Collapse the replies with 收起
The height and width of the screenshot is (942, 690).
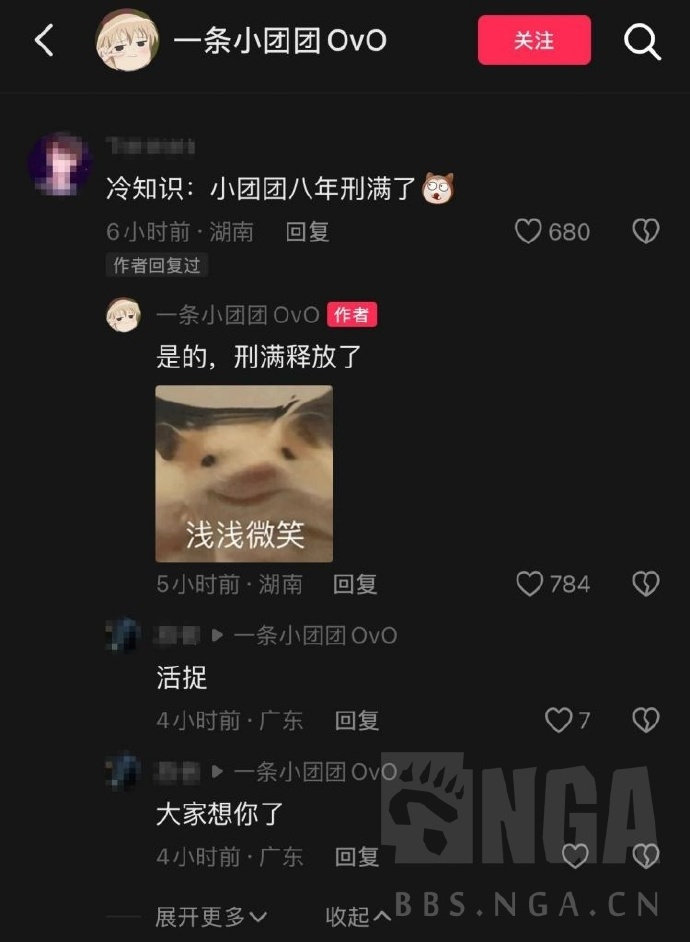pos(357,916)
